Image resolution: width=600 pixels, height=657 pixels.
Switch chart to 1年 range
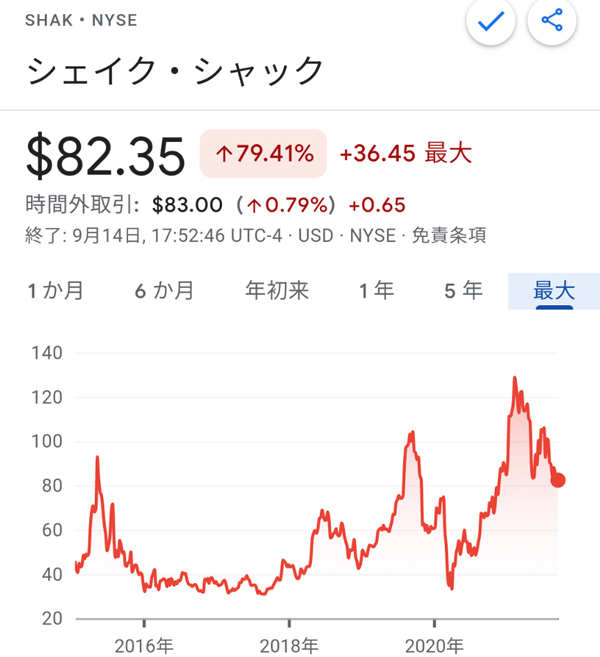(x=377, y=291)
